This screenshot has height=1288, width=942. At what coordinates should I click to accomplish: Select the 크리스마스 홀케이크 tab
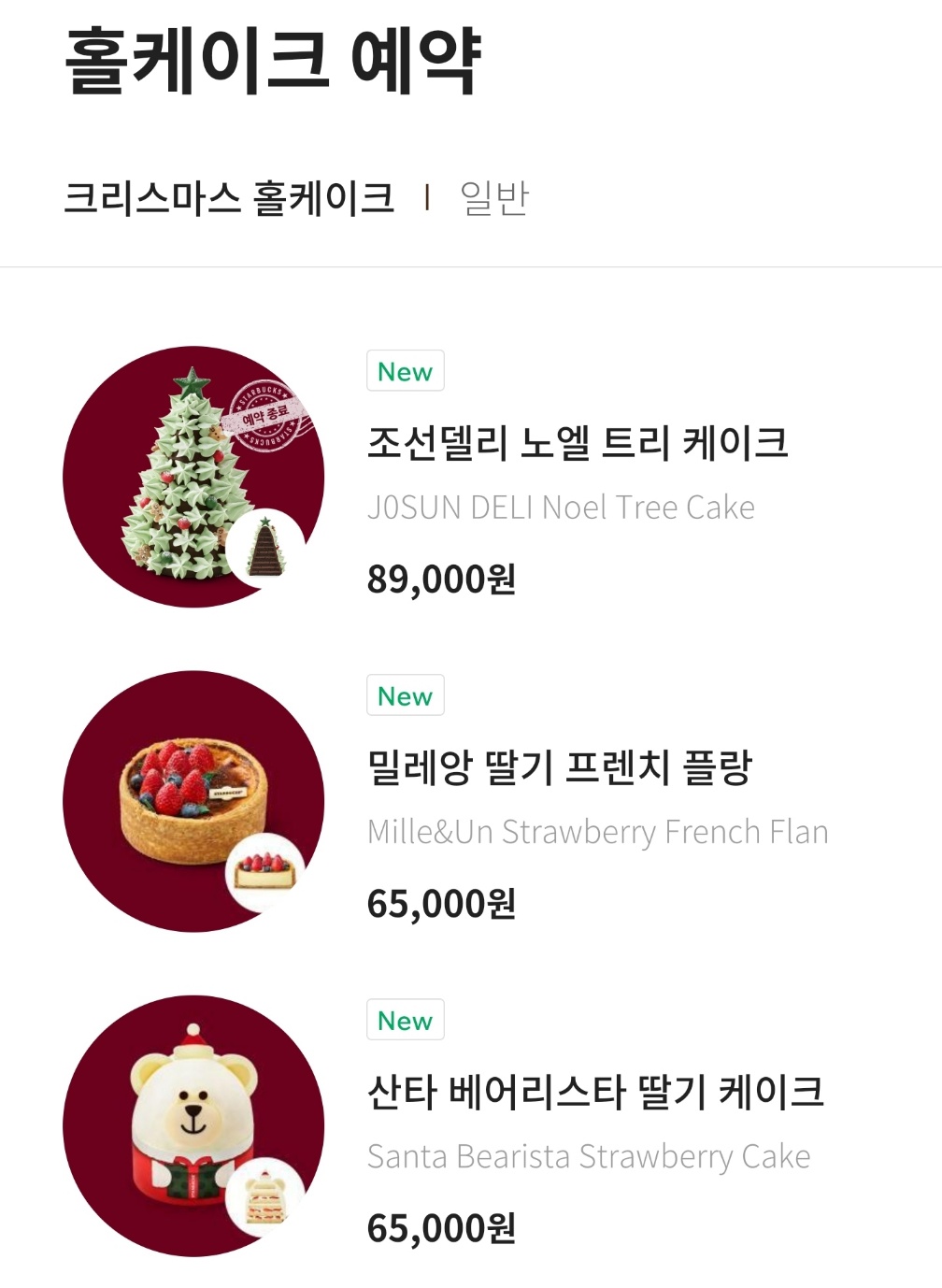(229, 198)
